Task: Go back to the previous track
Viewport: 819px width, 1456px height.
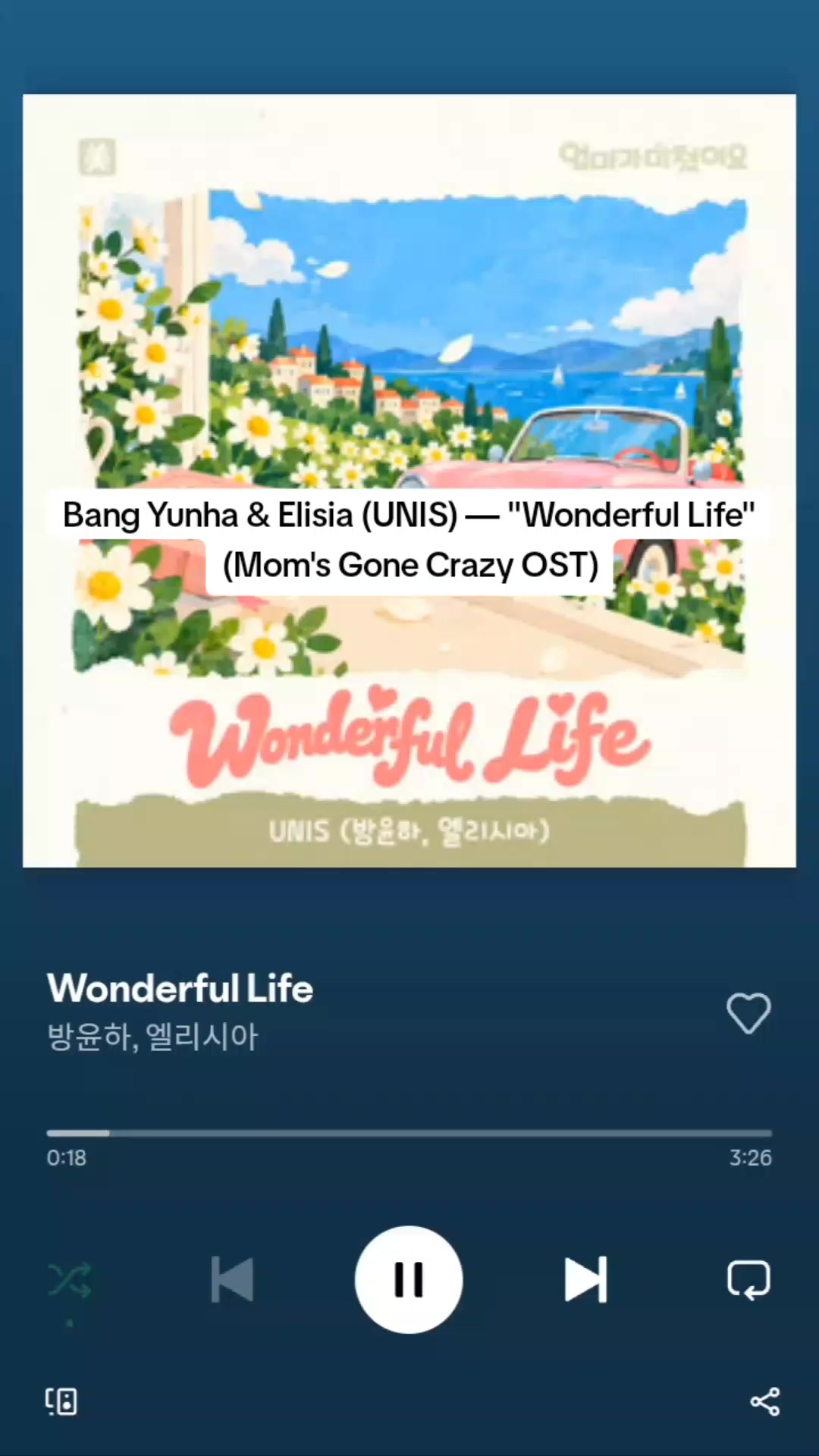Action: 232,1280
